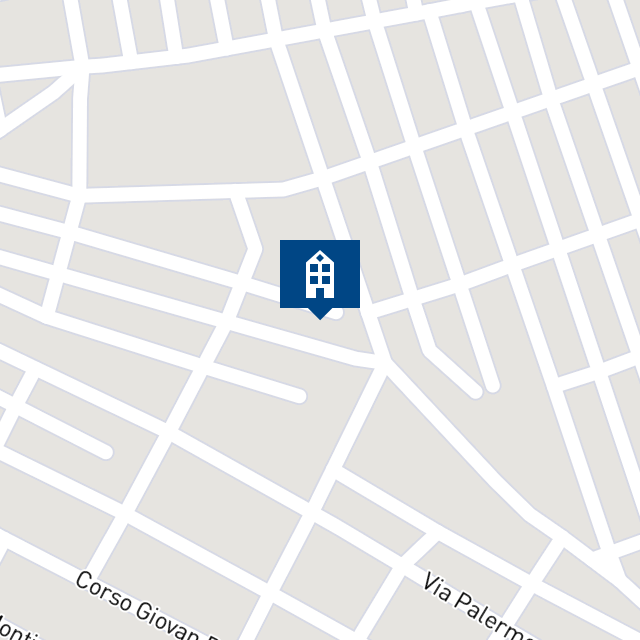Tap the blue building marker on the map
Viewport: 640px width, 640px height.
click(319, 274)
